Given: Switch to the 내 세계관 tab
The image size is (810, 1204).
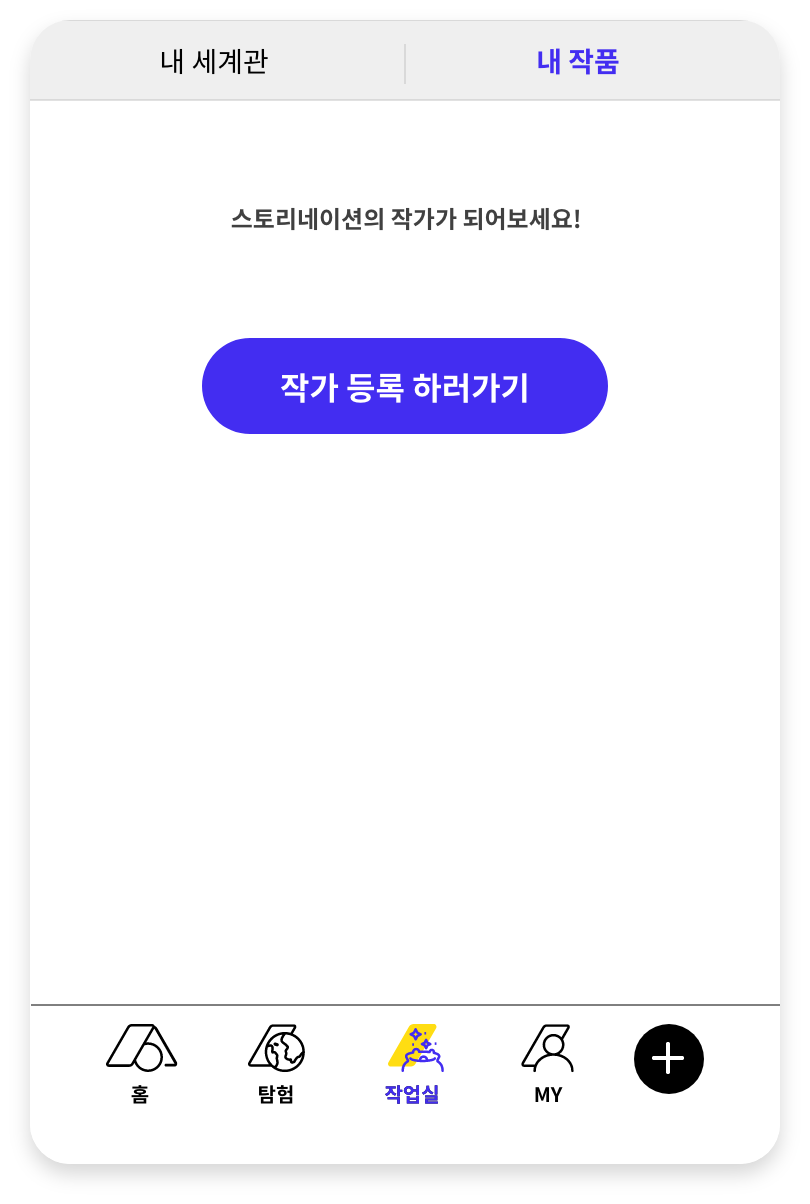Looking at the screenshot, I should coord(215,62).
